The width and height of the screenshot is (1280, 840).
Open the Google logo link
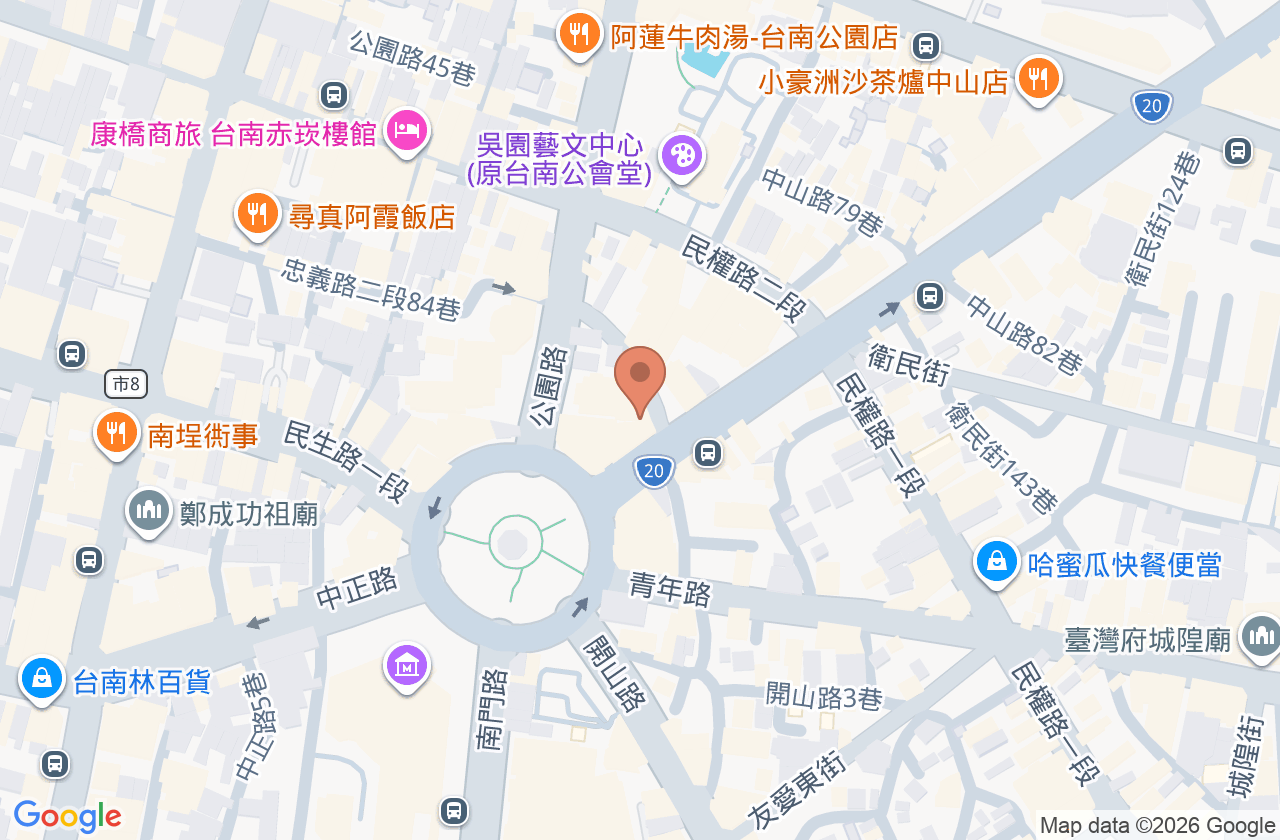(x=67, y=816)
